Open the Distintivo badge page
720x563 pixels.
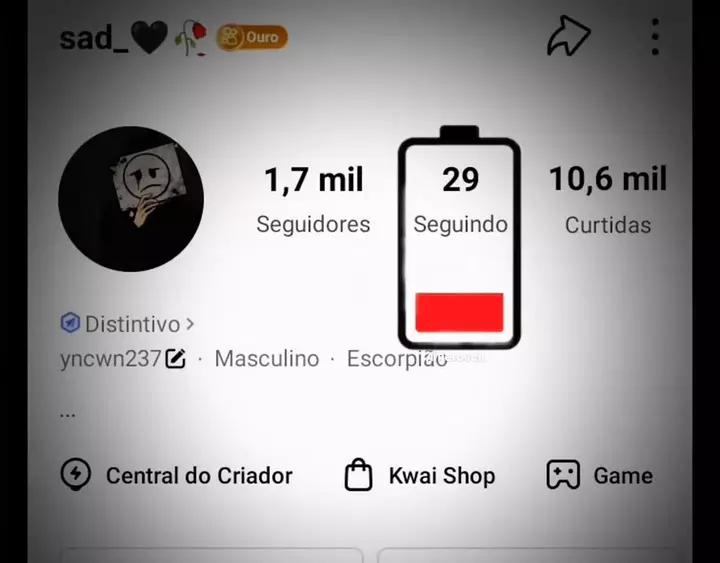127,324
